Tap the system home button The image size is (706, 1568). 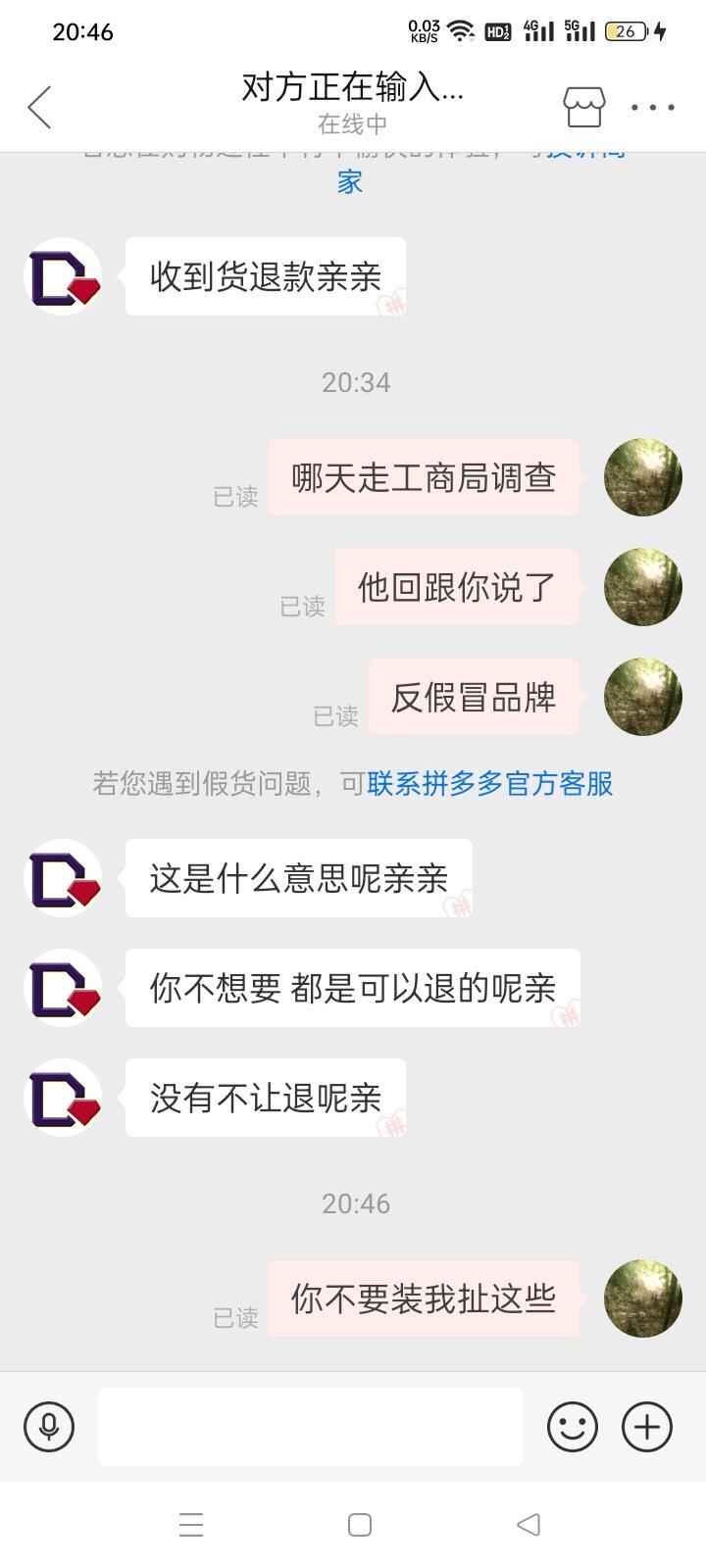[x=360, y=1524]
